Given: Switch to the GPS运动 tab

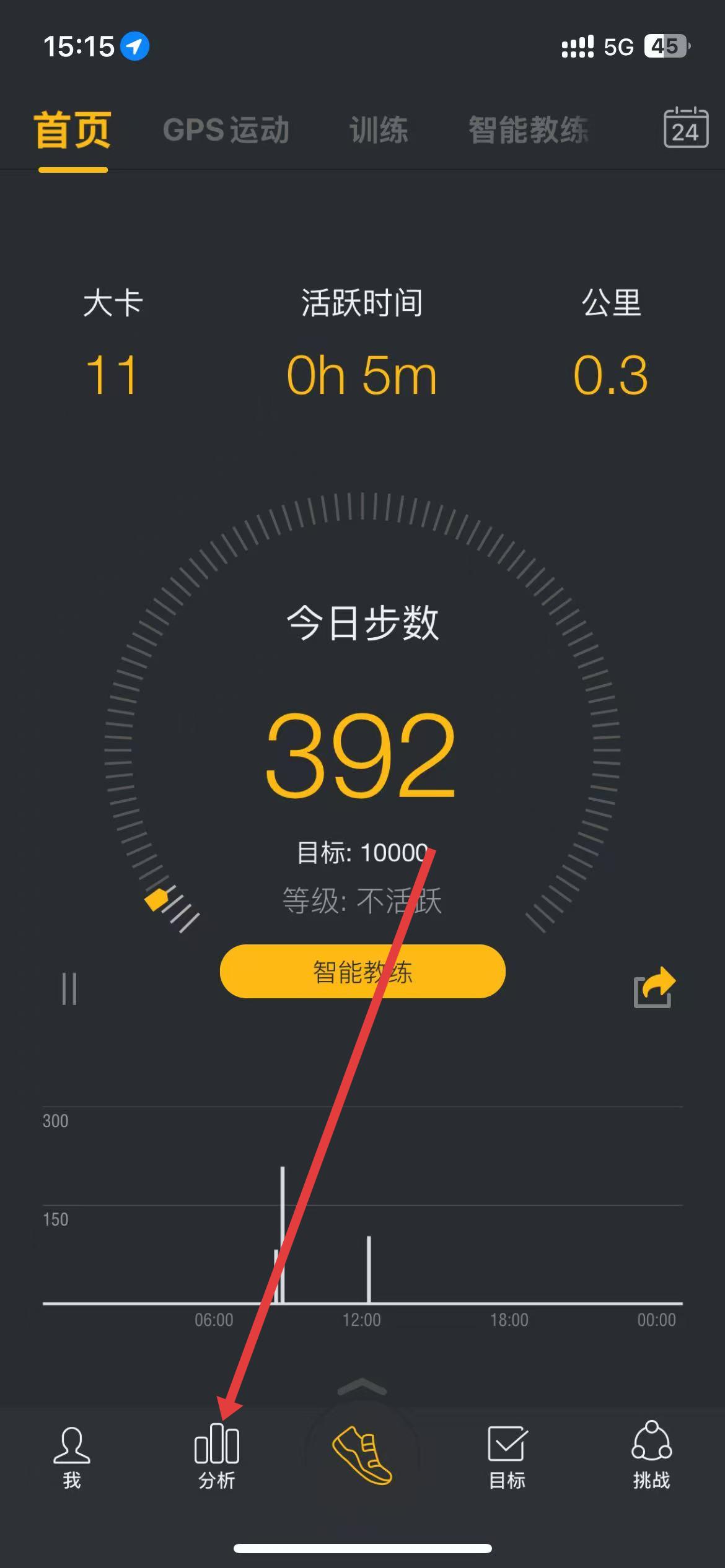Looking at the screenshot, I should [226, 130].
